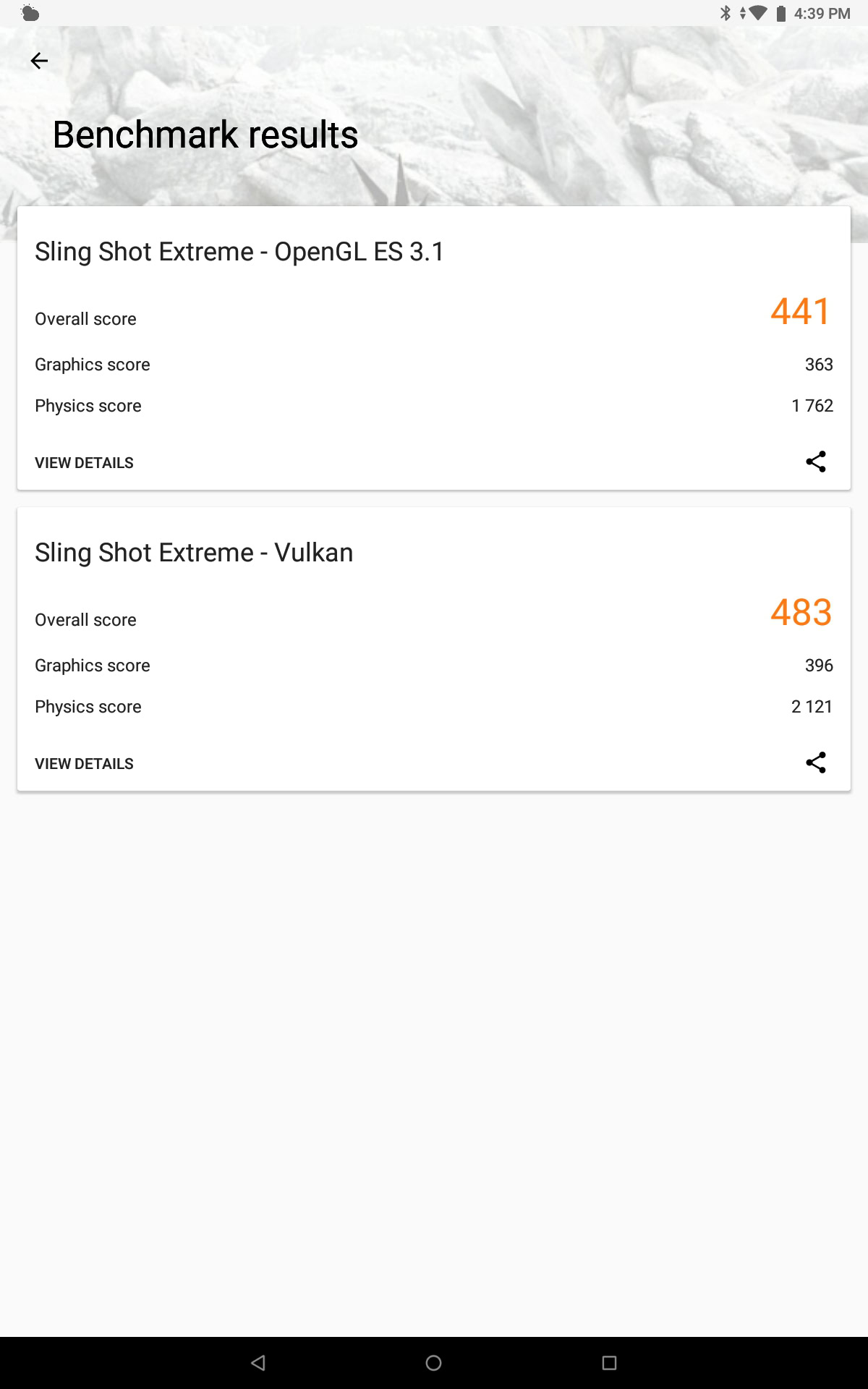
Task: Open the Sling Shot Extreme OpenGL card
Action: (239, 252)
